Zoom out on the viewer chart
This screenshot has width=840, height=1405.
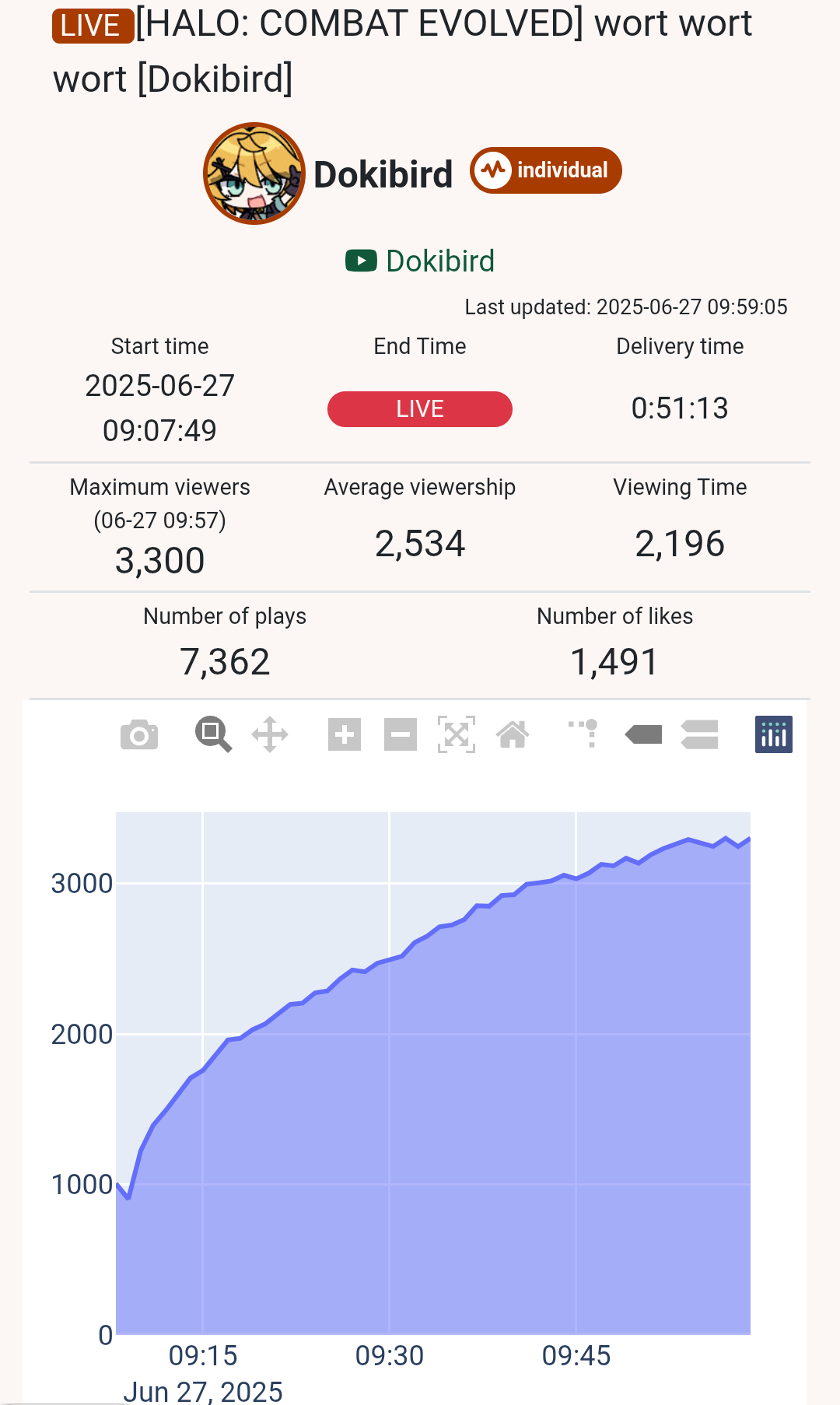(x=401, y=734)
